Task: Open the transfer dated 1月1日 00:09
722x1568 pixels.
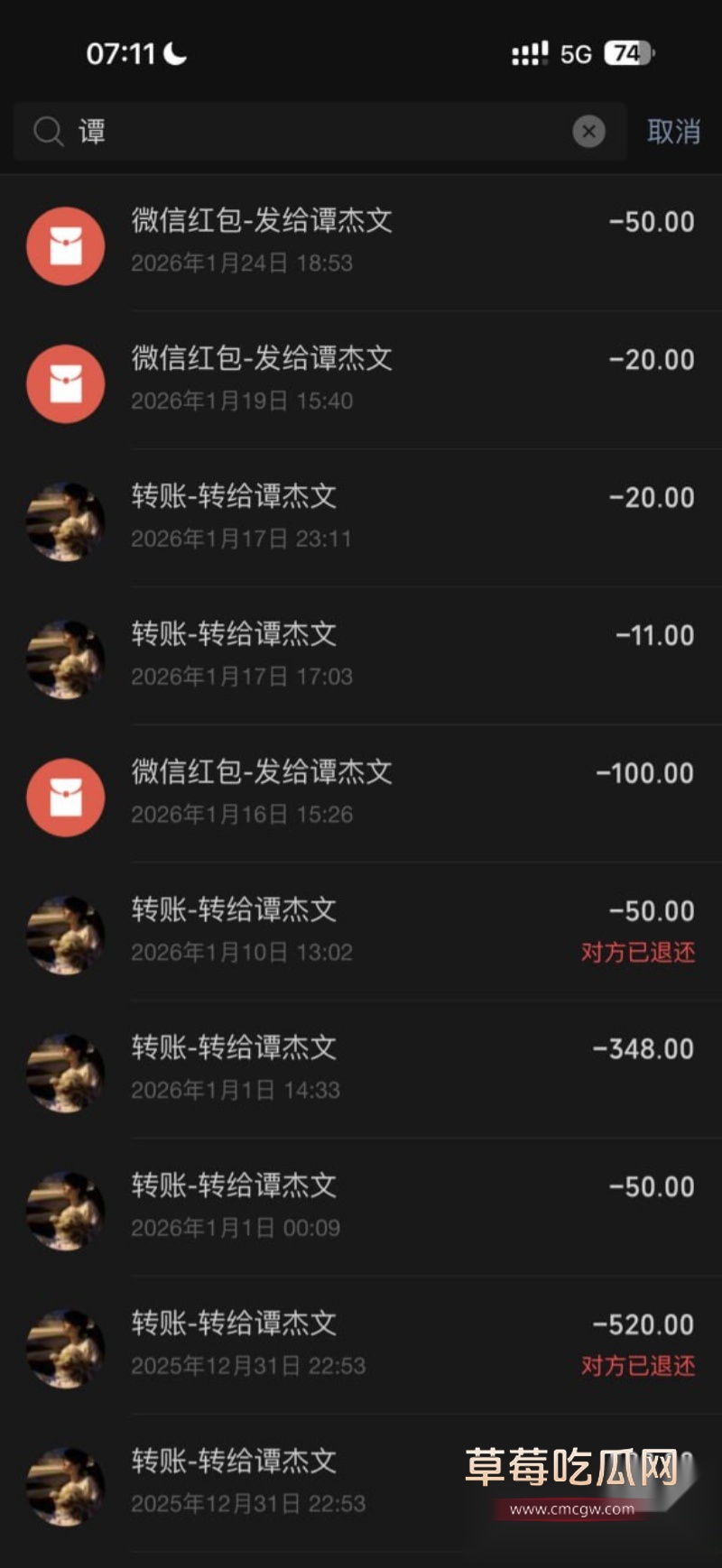Action: (x=361, y=1208)
